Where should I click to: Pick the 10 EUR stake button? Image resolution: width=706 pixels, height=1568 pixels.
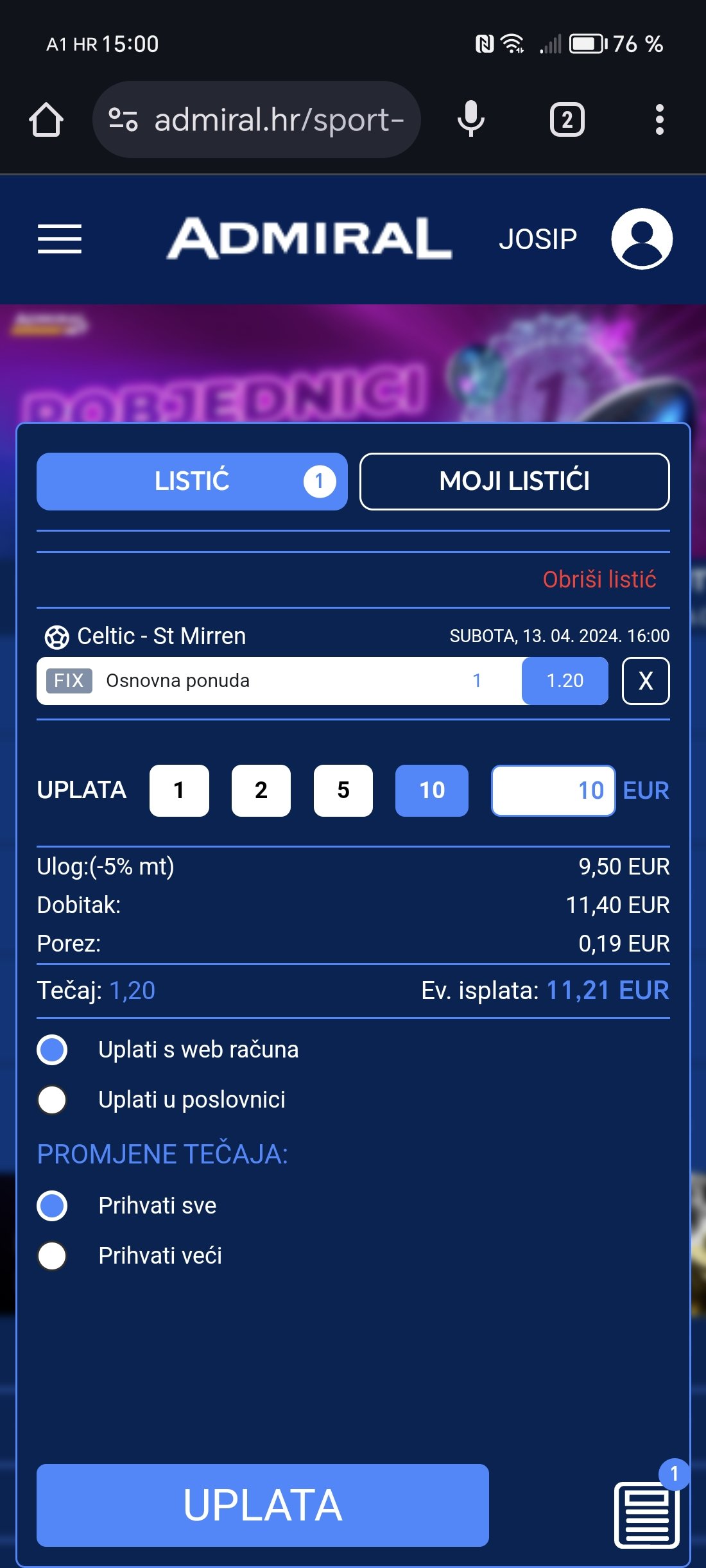click(432, 790)
